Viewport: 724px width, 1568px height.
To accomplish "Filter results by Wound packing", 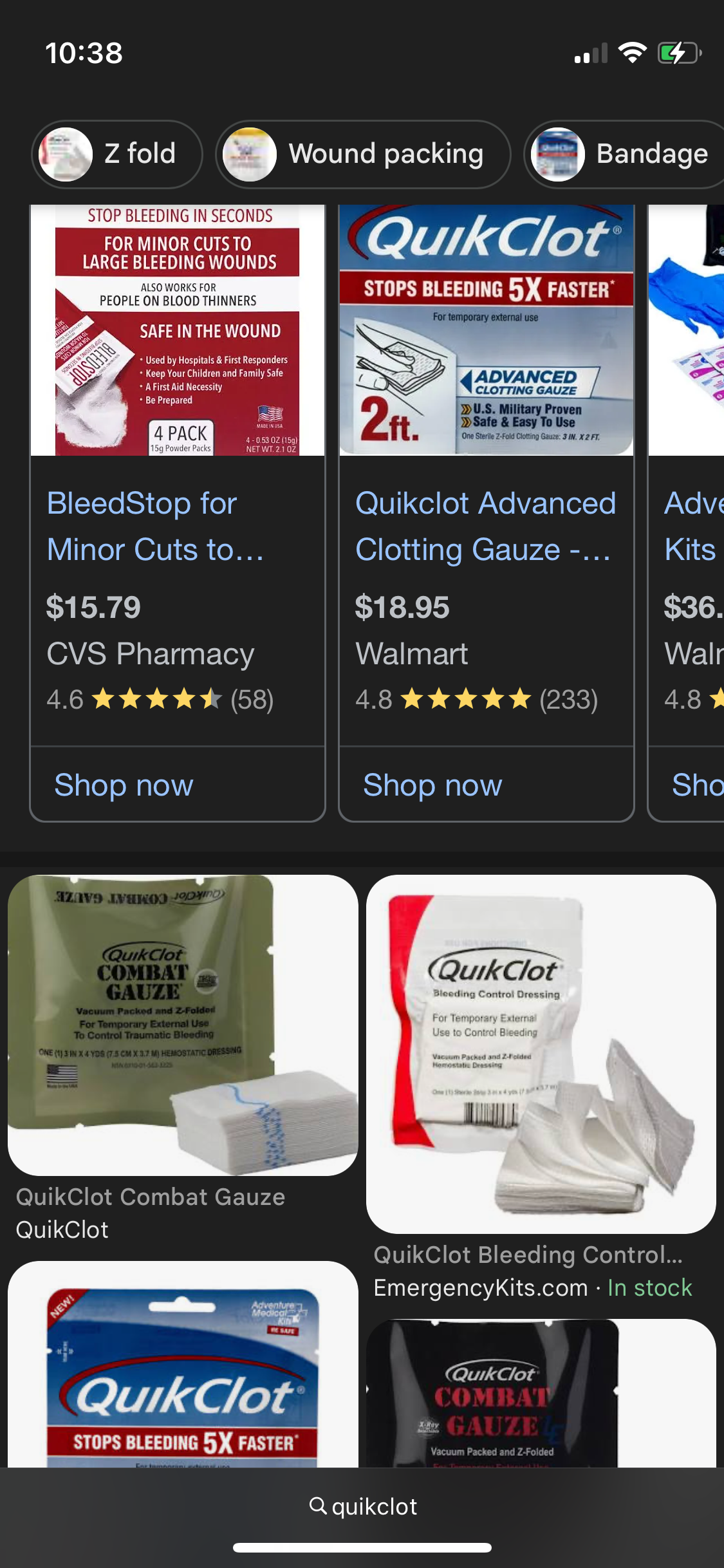I will pos(363,154).
